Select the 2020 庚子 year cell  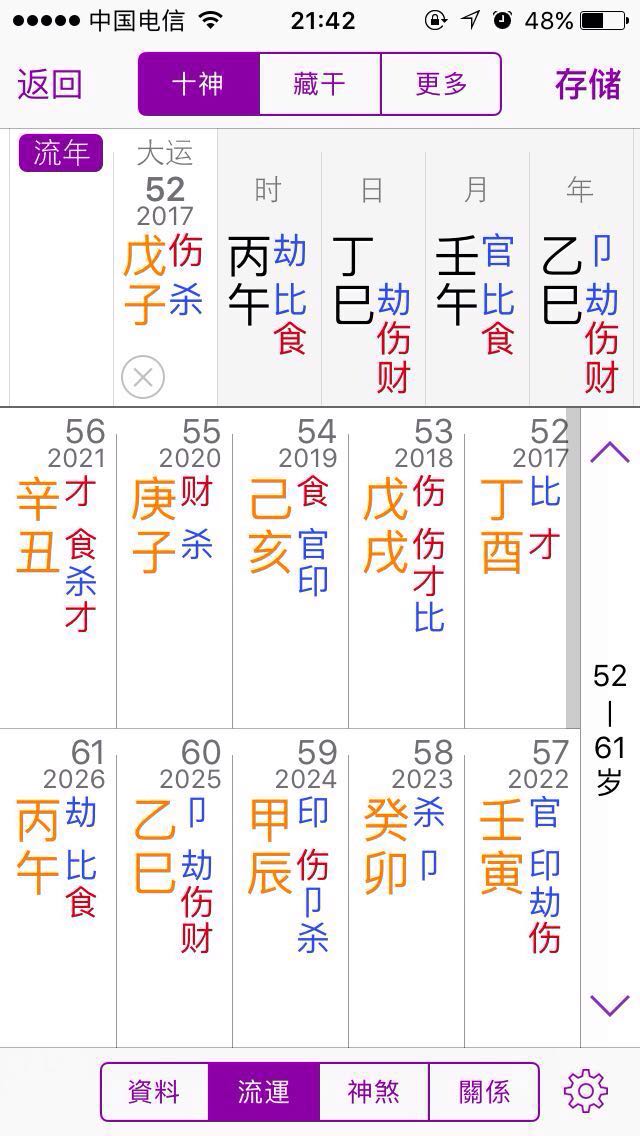[x=175, y=568]
